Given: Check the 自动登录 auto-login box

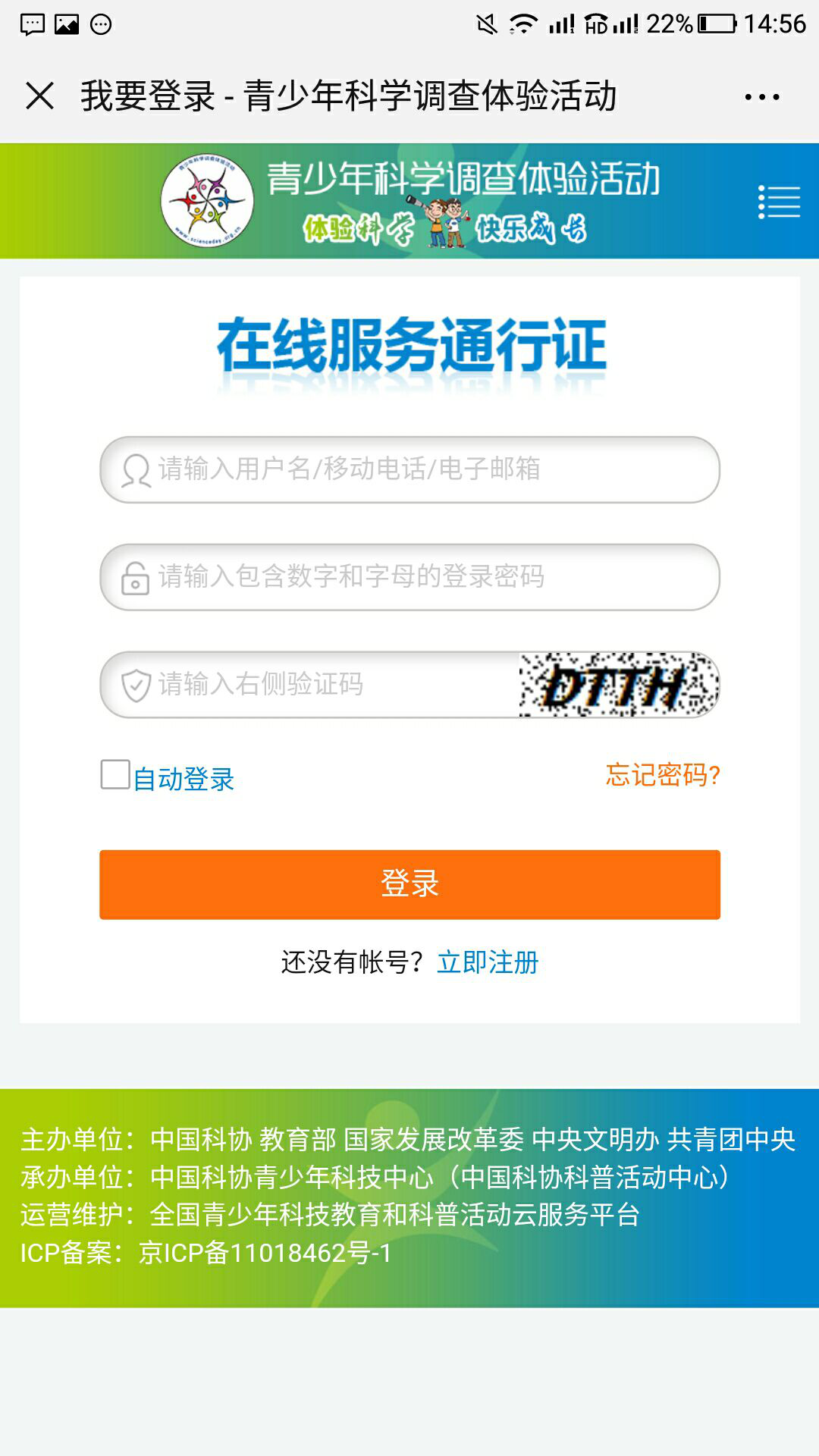Looking at the screenshot, I should tap(115, 775).
